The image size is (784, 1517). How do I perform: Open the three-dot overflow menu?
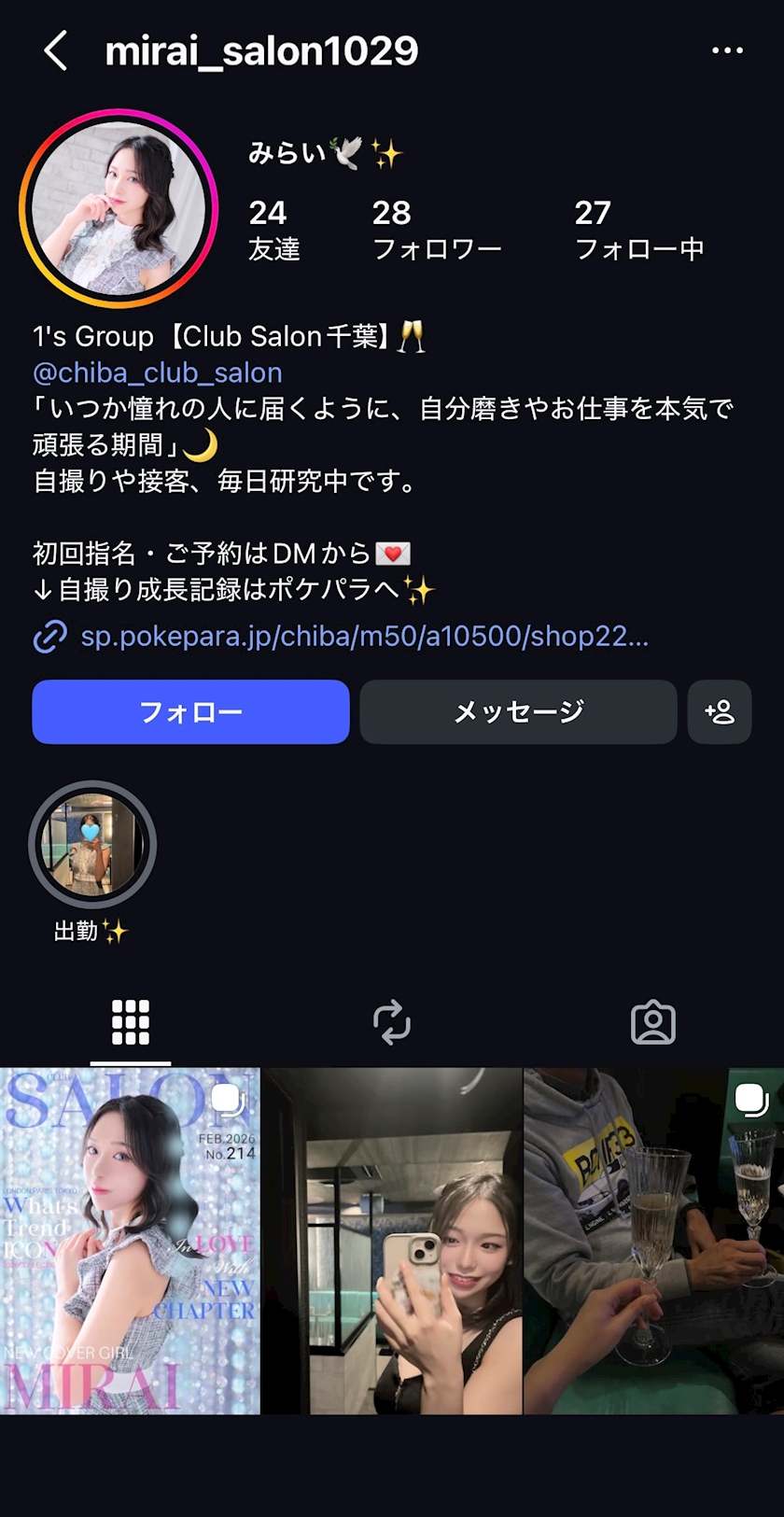coord(727,50)
